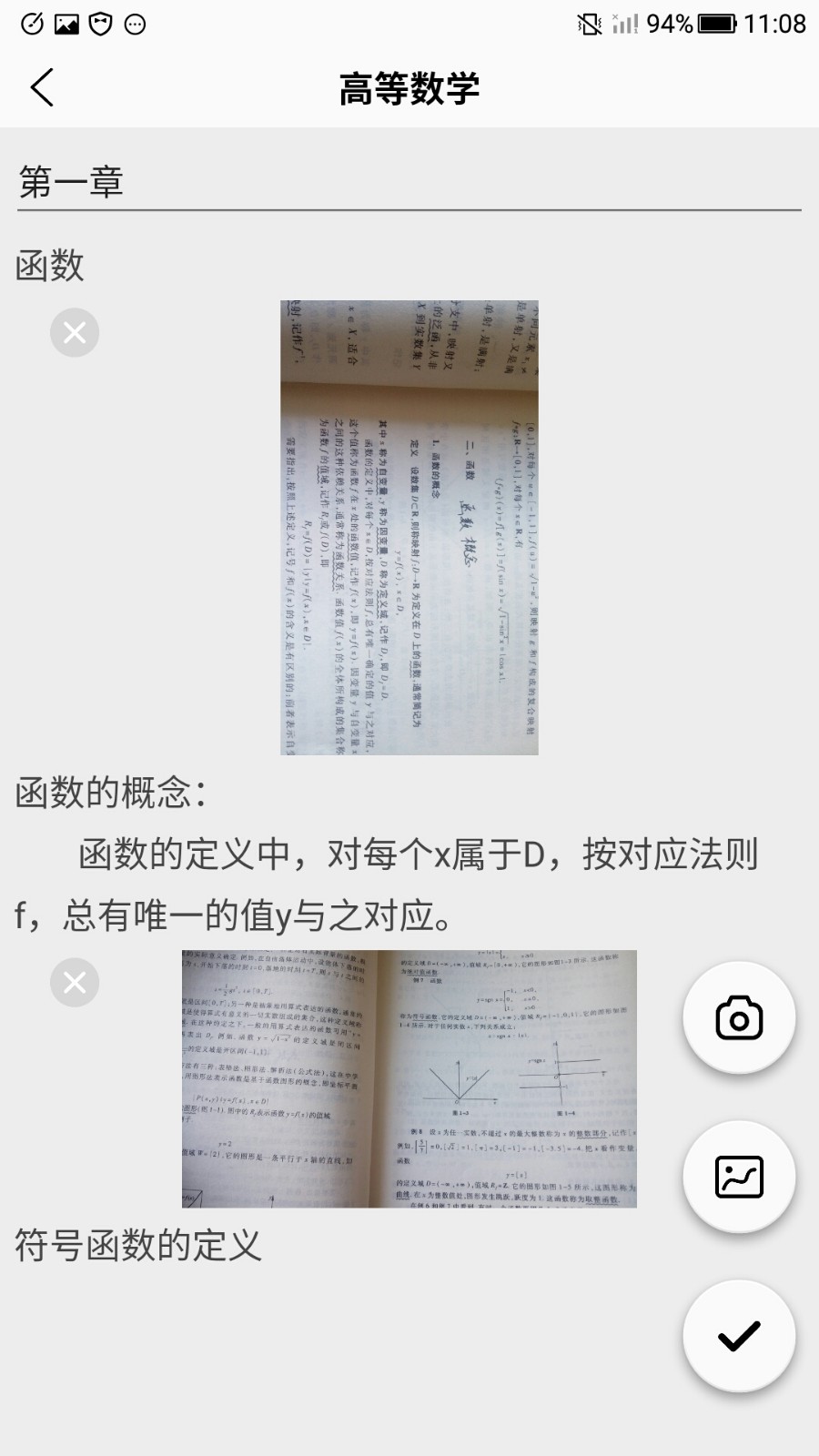Tap the camera button to photograph a new page

pyautogui.click(x=738, y=1018)
